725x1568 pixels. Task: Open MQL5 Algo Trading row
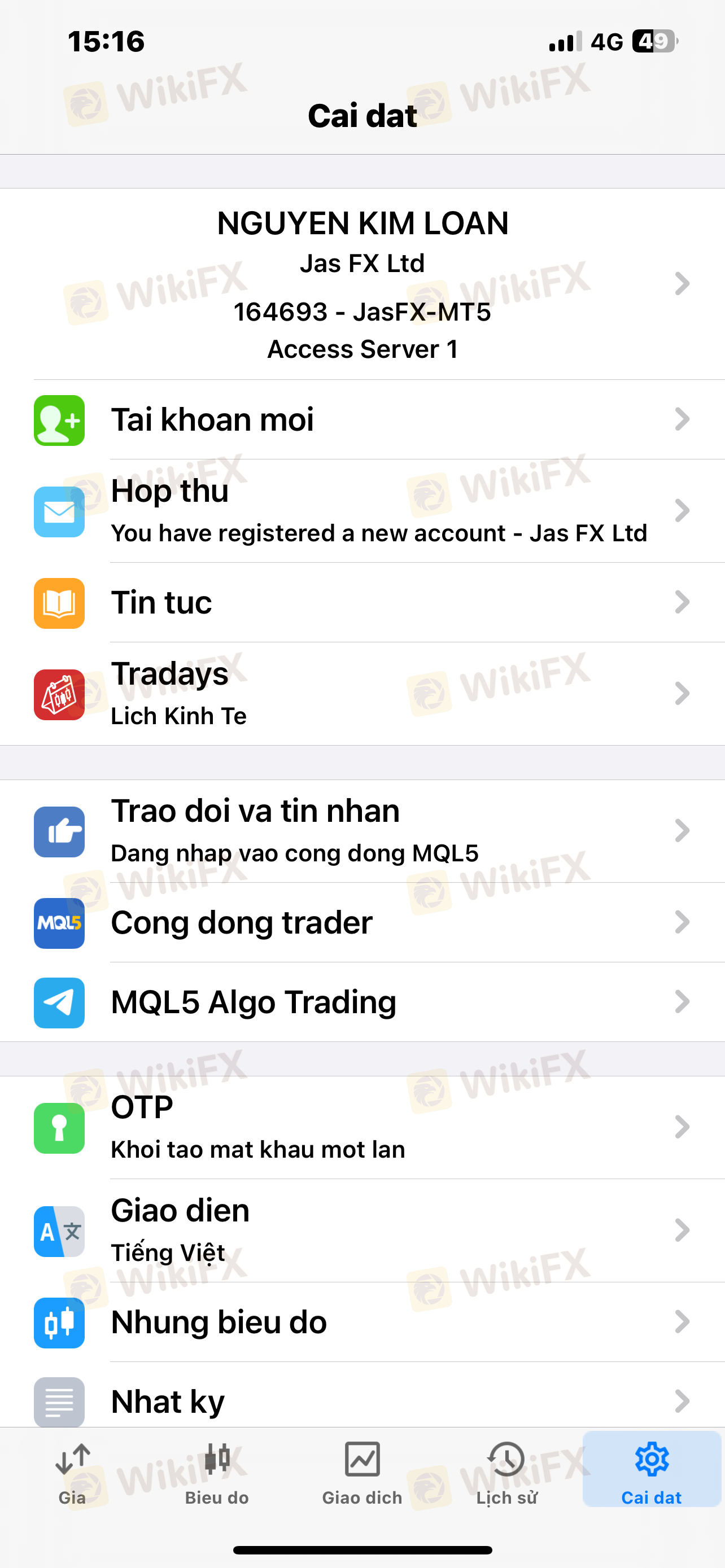pos(362,1002)
